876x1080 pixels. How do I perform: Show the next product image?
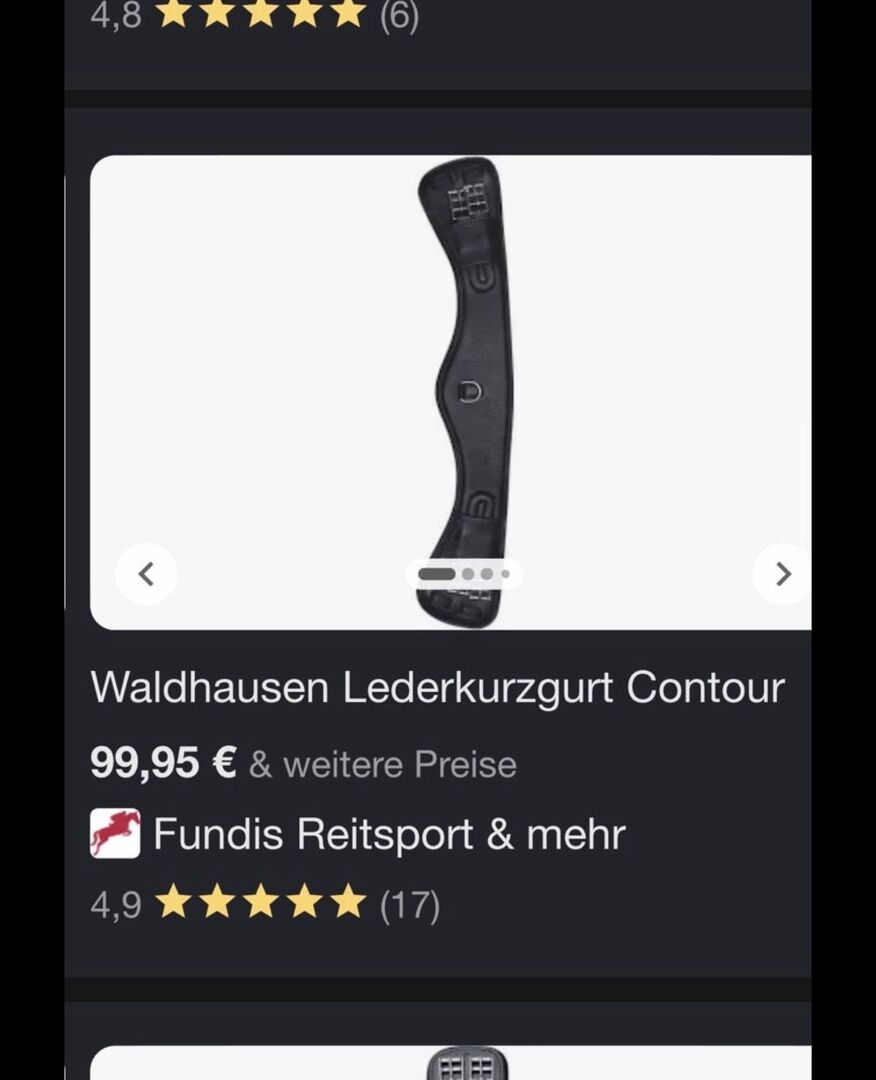pos(783,574)
